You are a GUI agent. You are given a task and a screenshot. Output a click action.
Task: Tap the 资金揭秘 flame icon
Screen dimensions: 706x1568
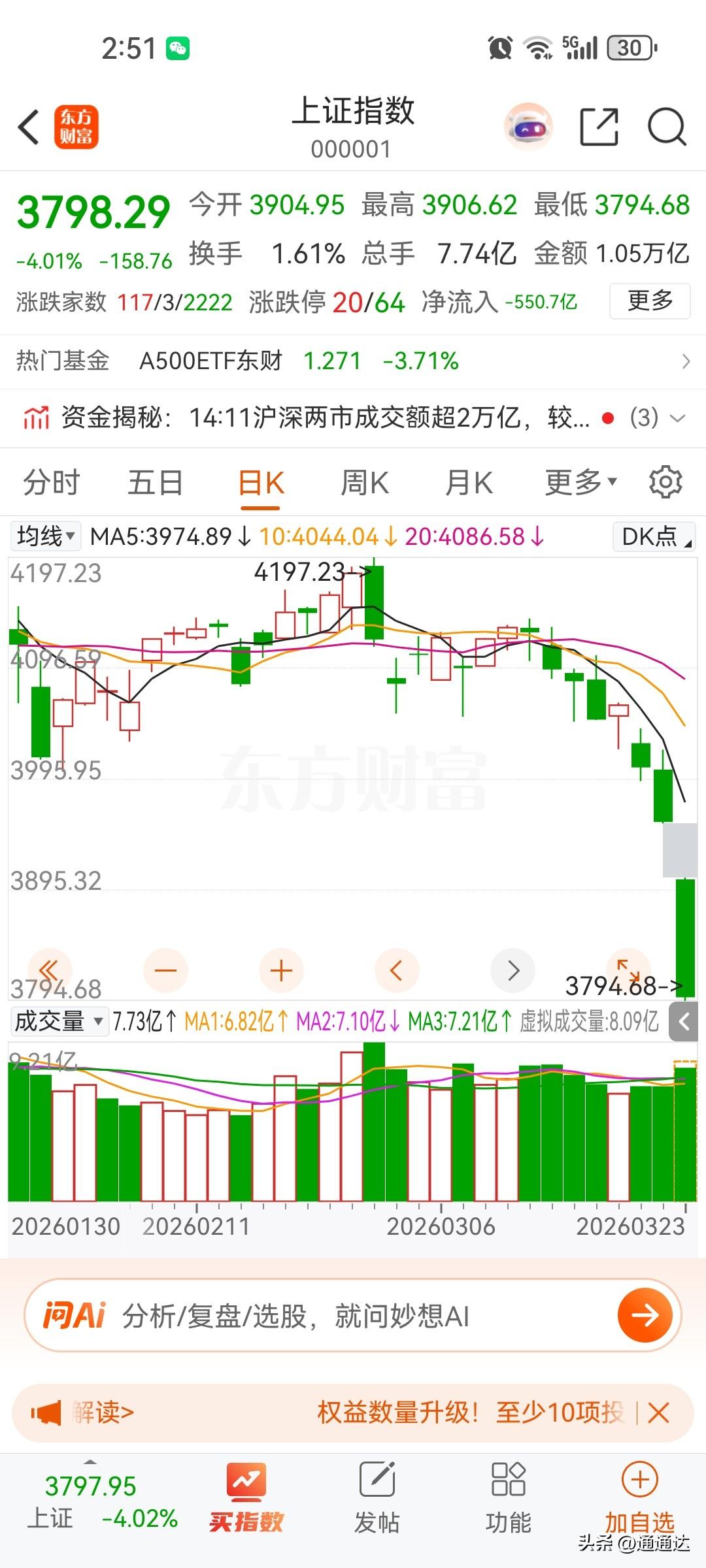pos(37,417)
